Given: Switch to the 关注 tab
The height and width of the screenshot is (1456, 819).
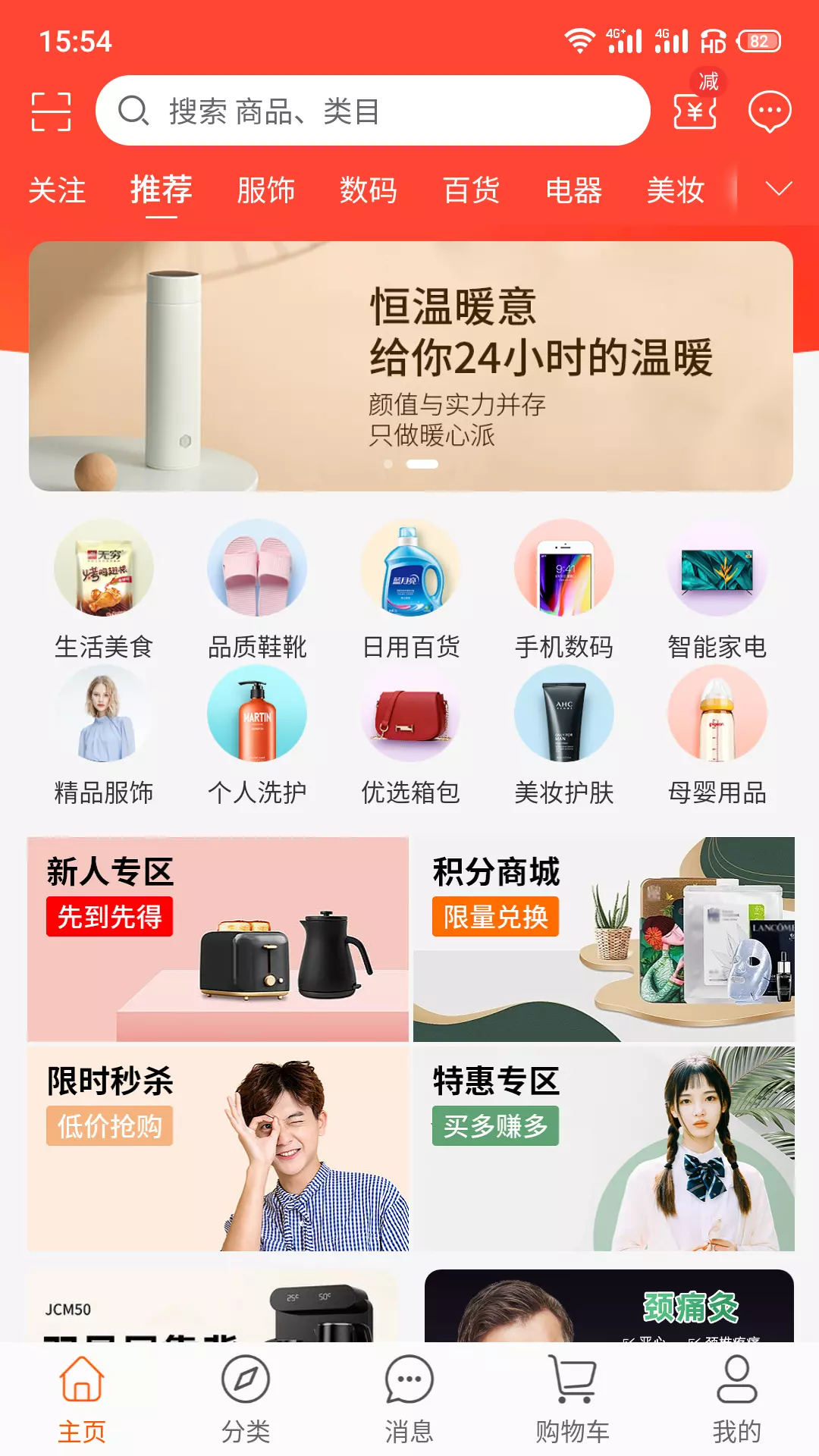Looking at the screenshot, I should [x=57, y=190].
